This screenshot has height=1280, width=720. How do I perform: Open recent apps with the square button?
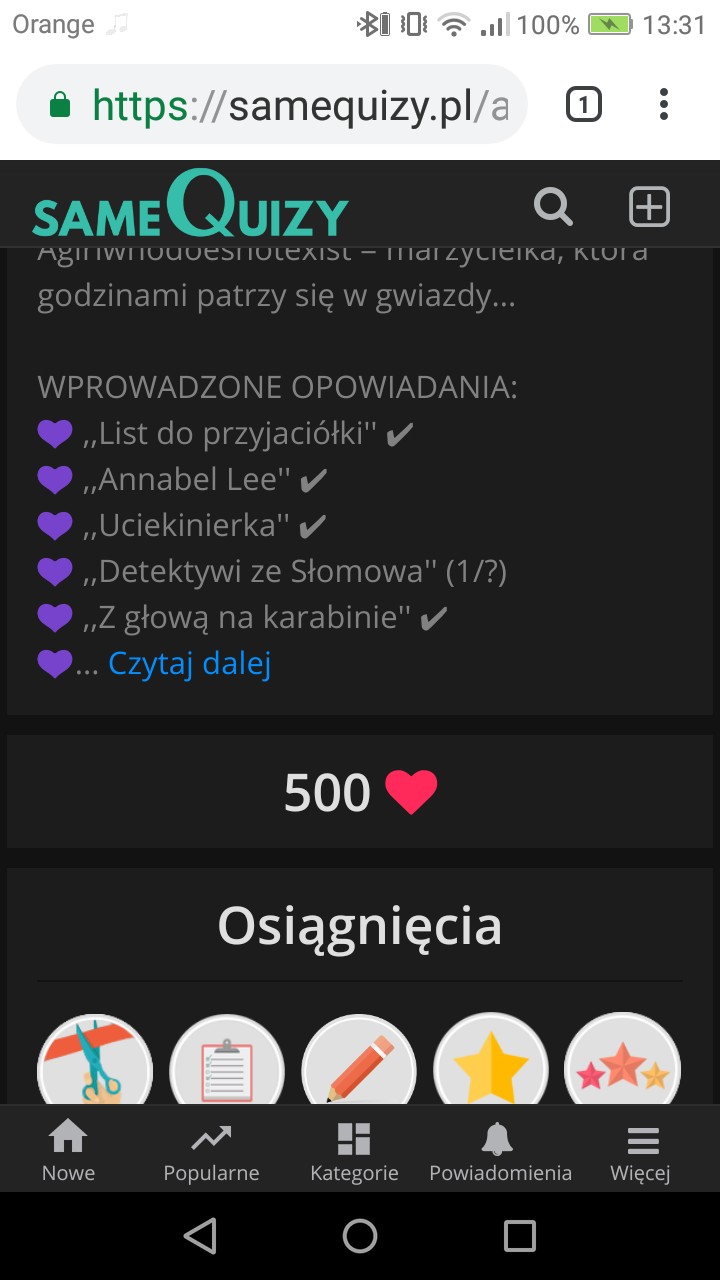tap(520, 1236)
